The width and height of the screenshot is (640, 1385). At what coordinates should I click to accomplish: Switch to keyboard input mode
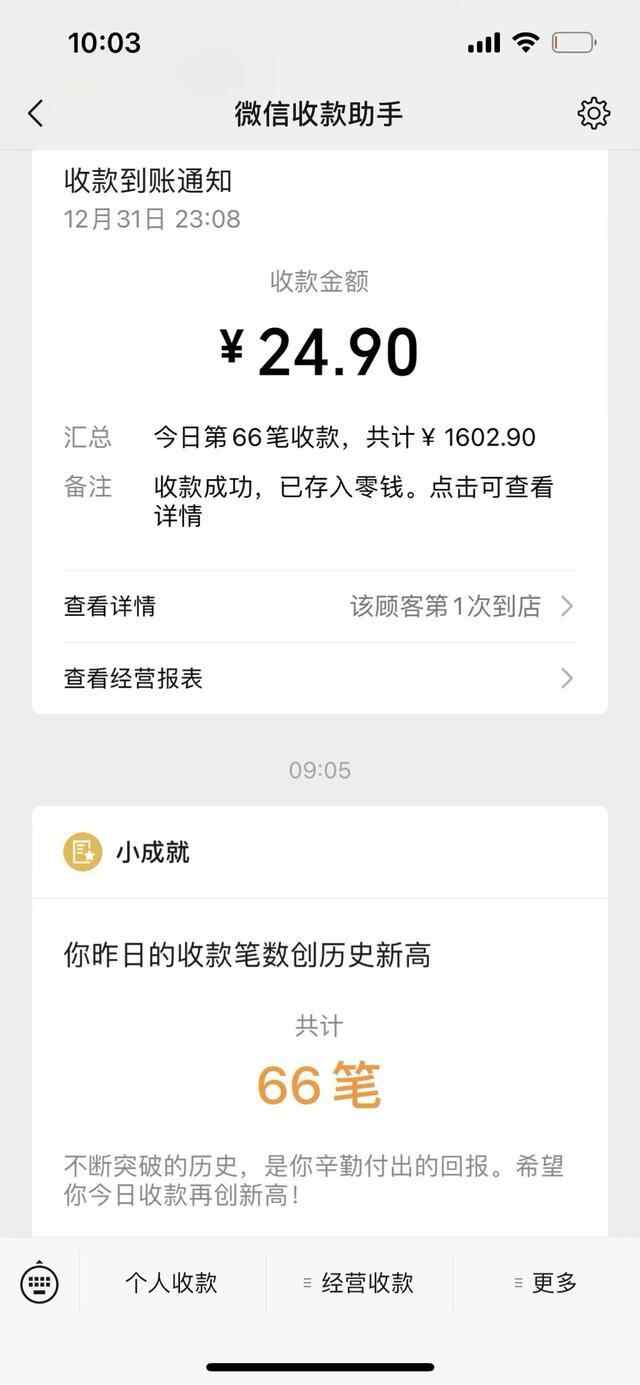tap(40, 1283)
